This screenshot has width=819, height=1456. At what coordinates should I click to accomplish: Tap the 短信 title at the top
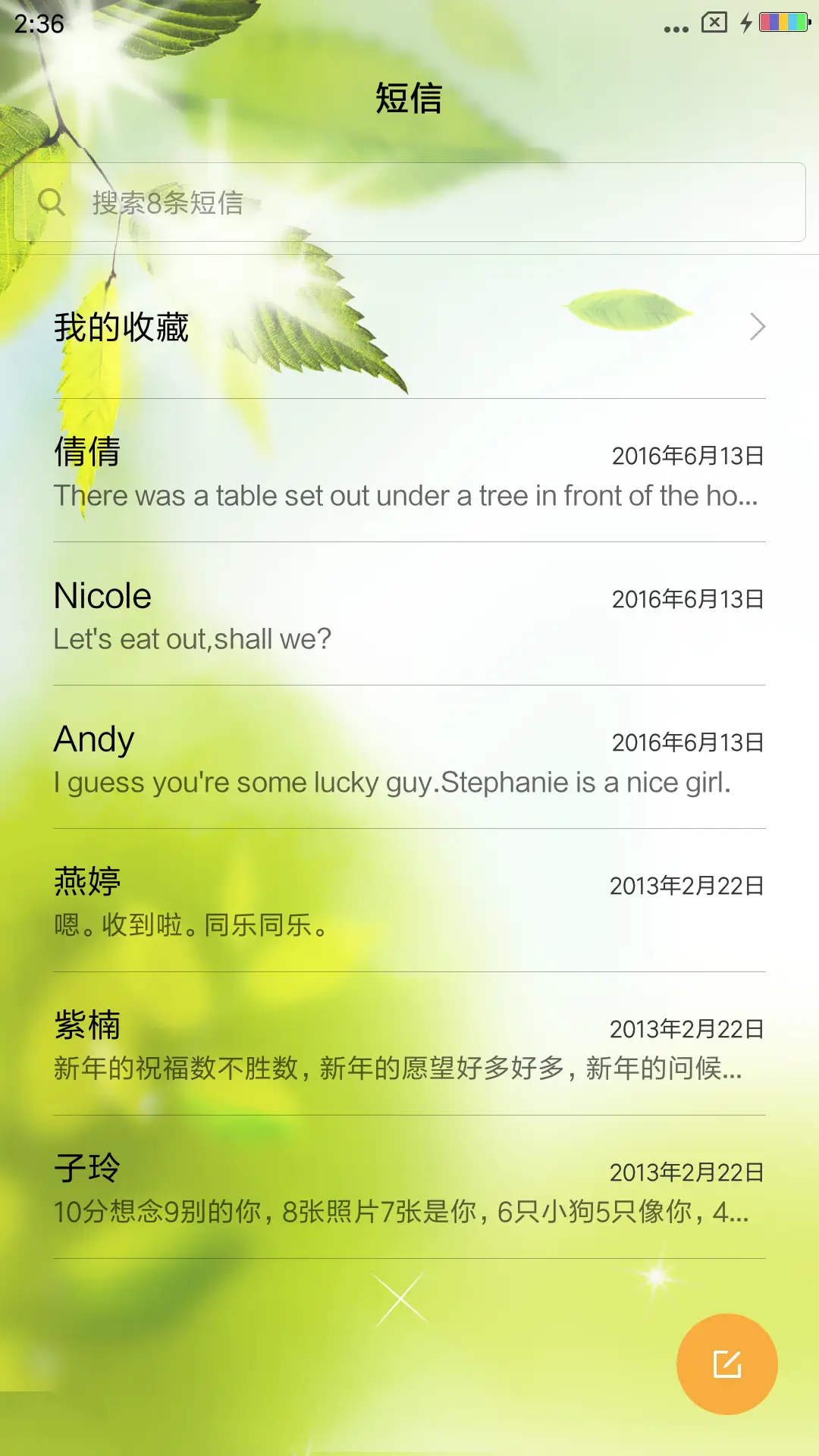[x=409, y=99]
